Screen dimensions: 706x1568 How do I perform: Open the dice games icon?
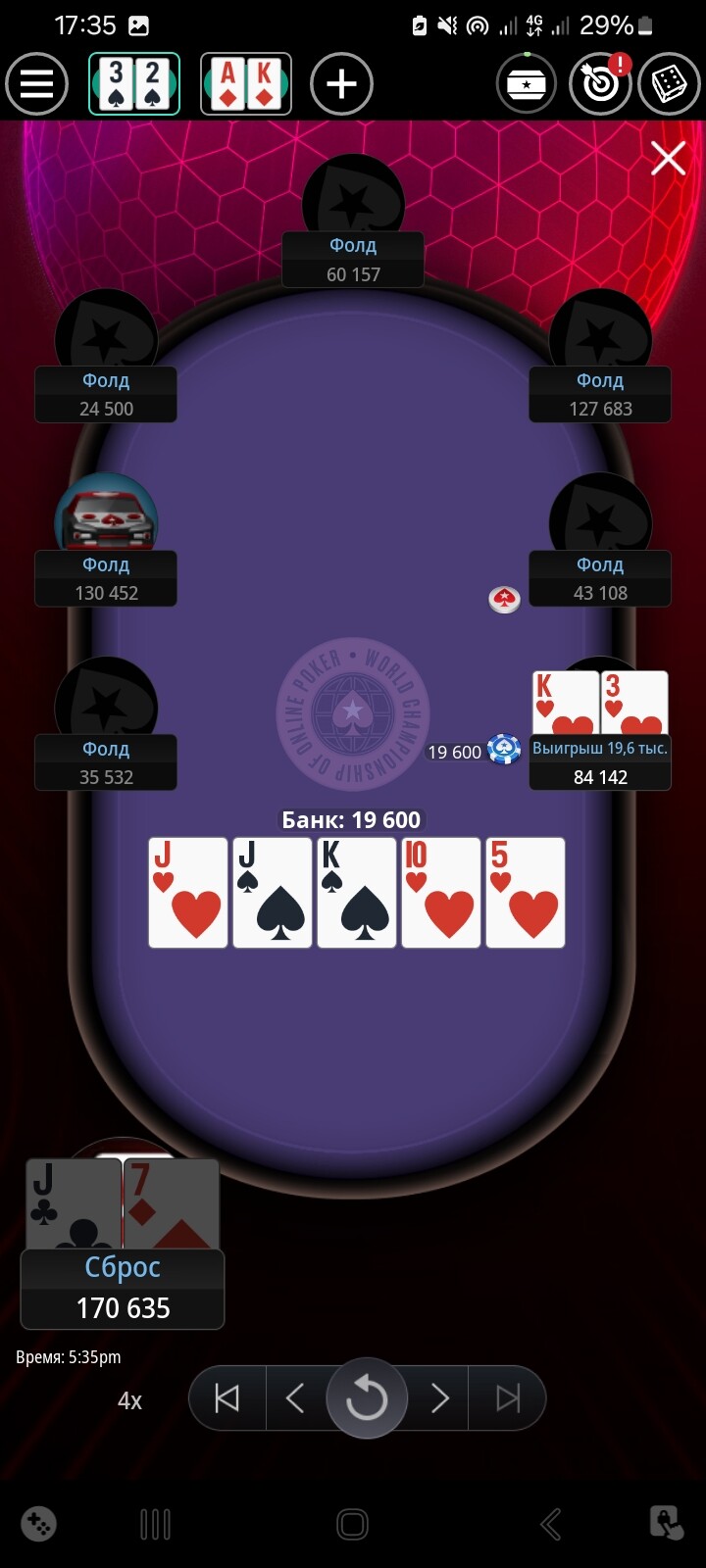pos(670,84)
